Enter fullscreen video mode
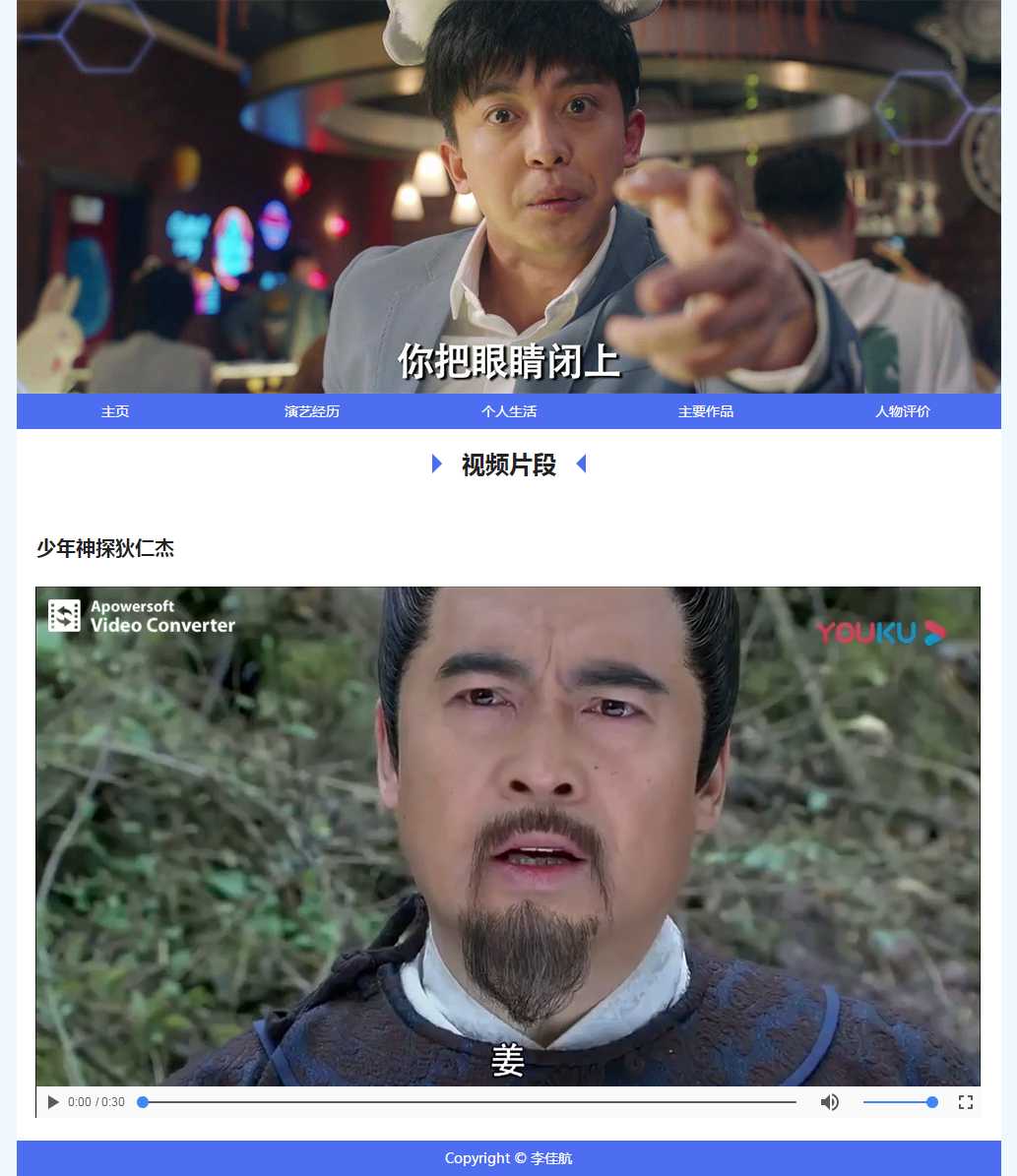1017x1176 pixels. tap(966, 1102)
